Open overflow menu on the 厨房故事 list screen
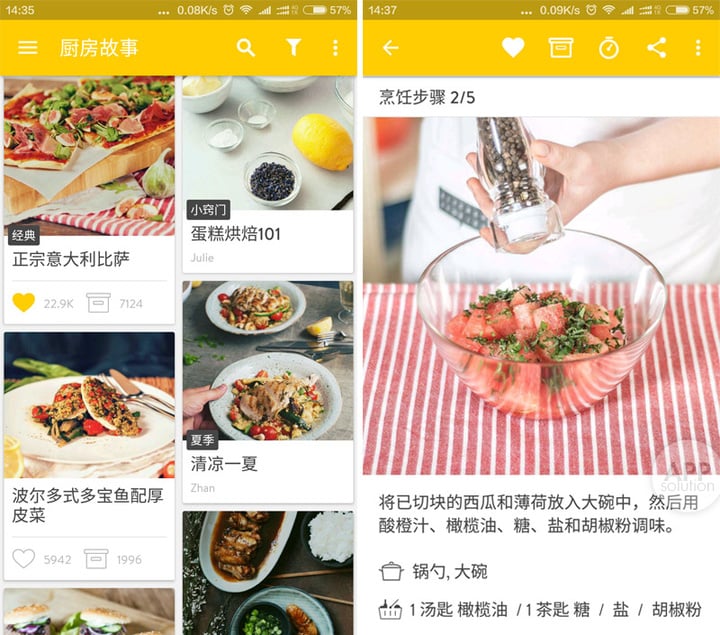Viewport: 720px width, 635px height. [x=335, y=48]
